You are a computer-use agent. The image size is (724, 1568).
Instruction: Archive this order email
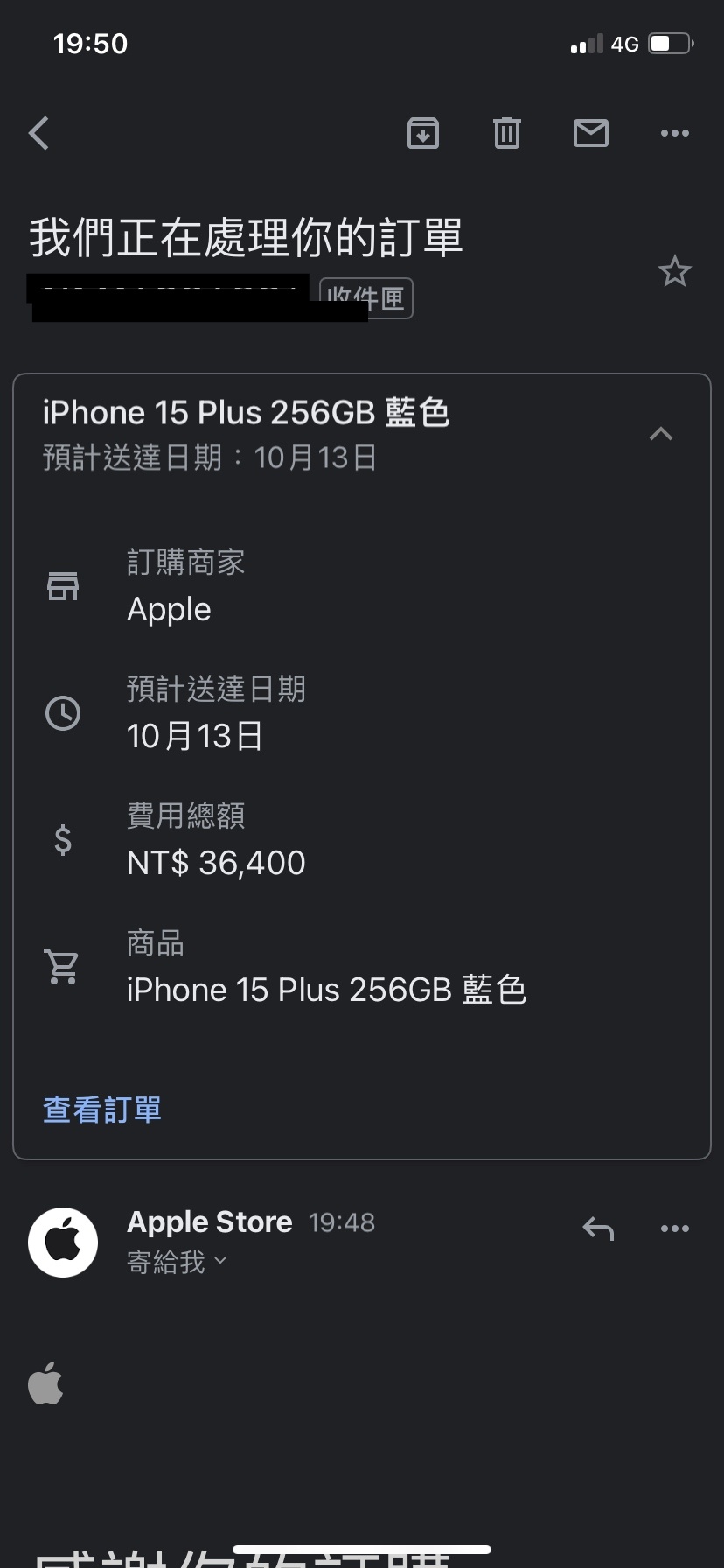pos(423,134)
